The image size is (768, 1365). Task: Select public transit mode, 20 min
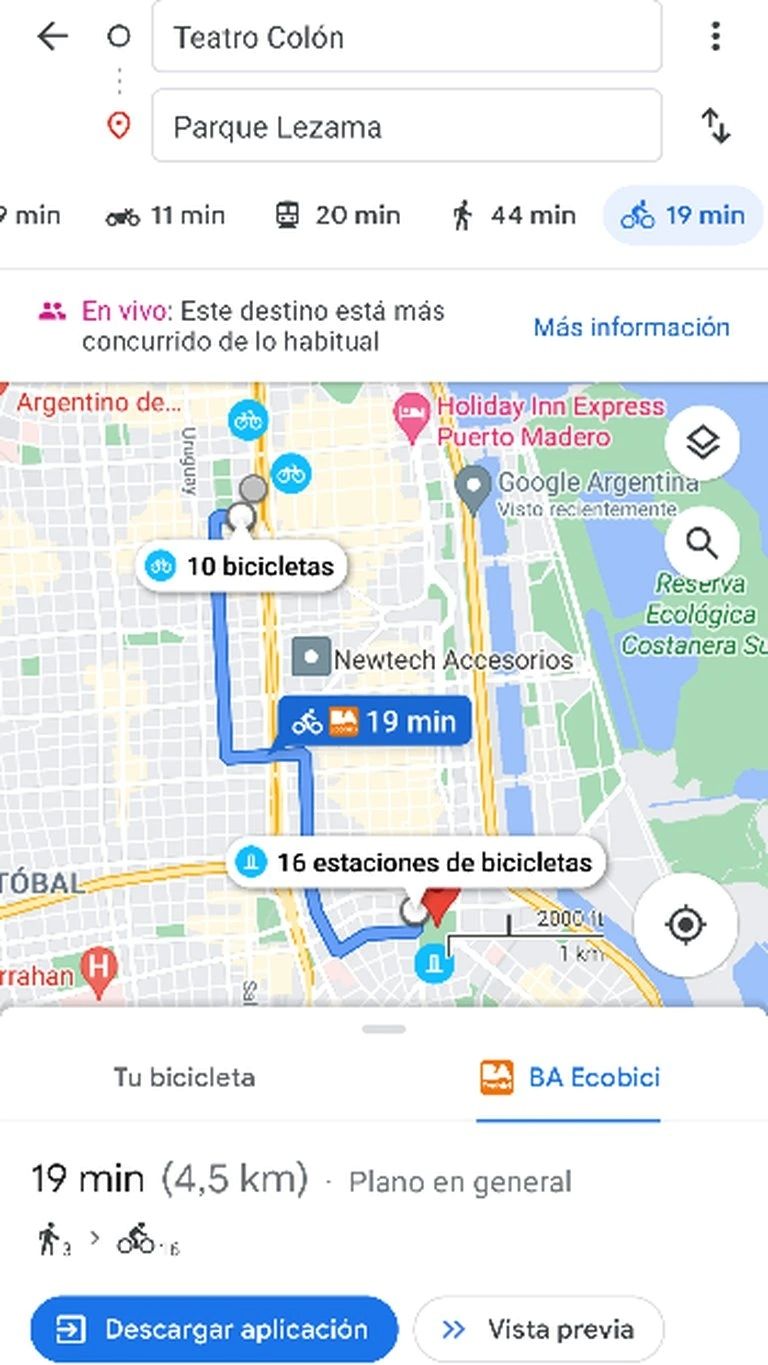pos(337,215)
